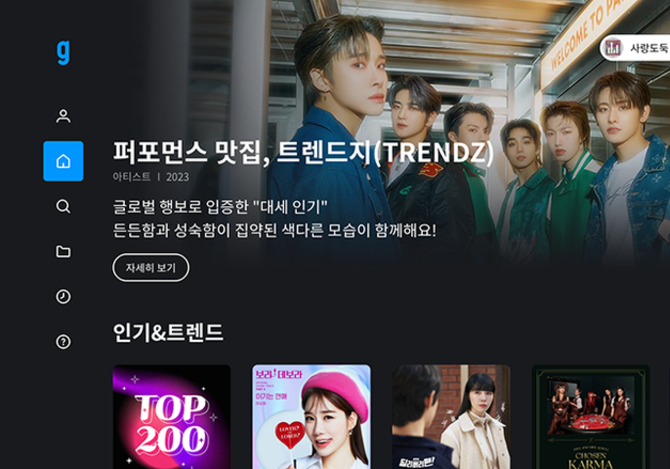The width and height of the screenshot is (670, 469).
Task: Go to the Home tab
Action: 63,161
